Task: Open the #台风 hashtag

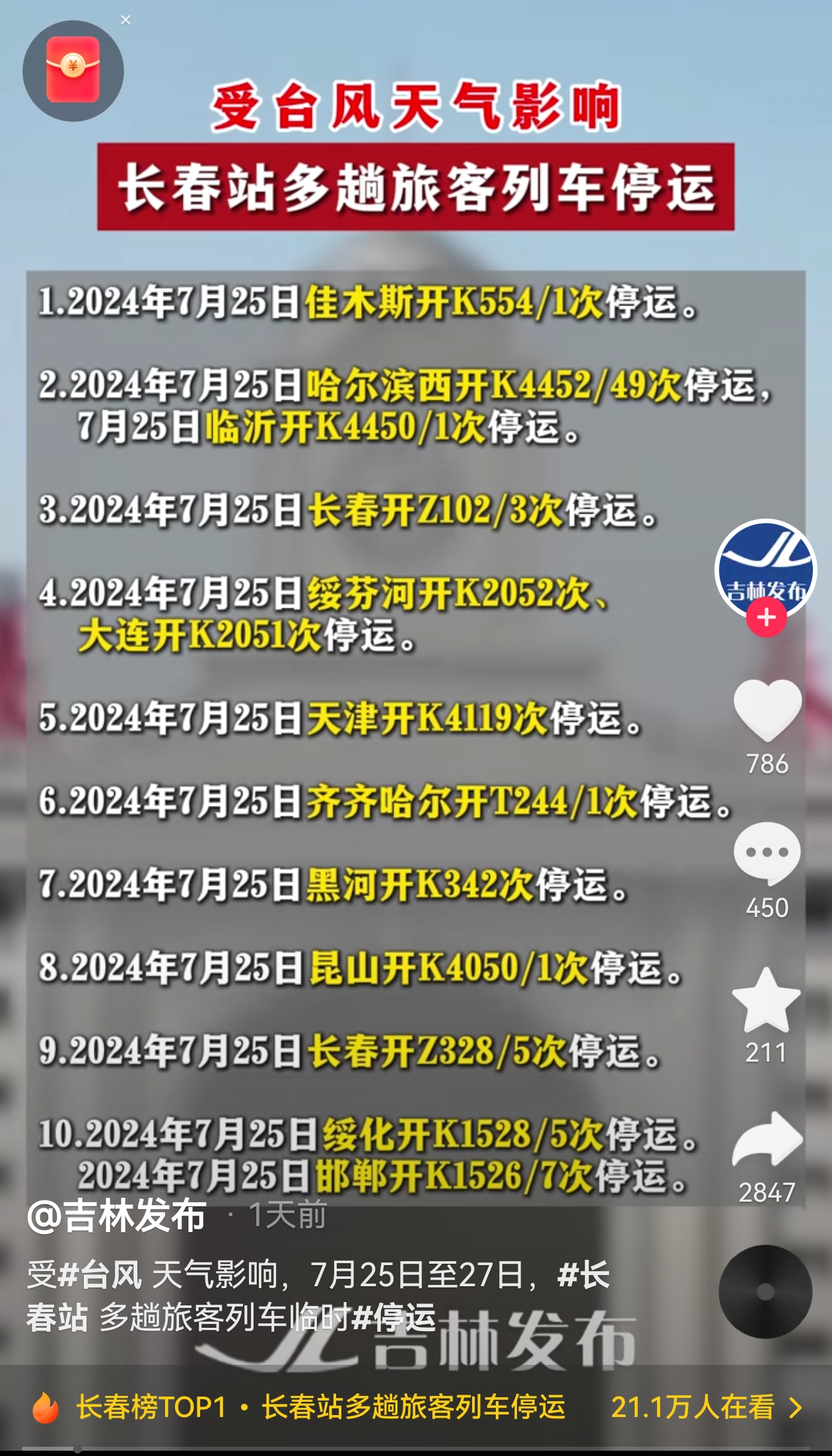Action: point(100,1274)
